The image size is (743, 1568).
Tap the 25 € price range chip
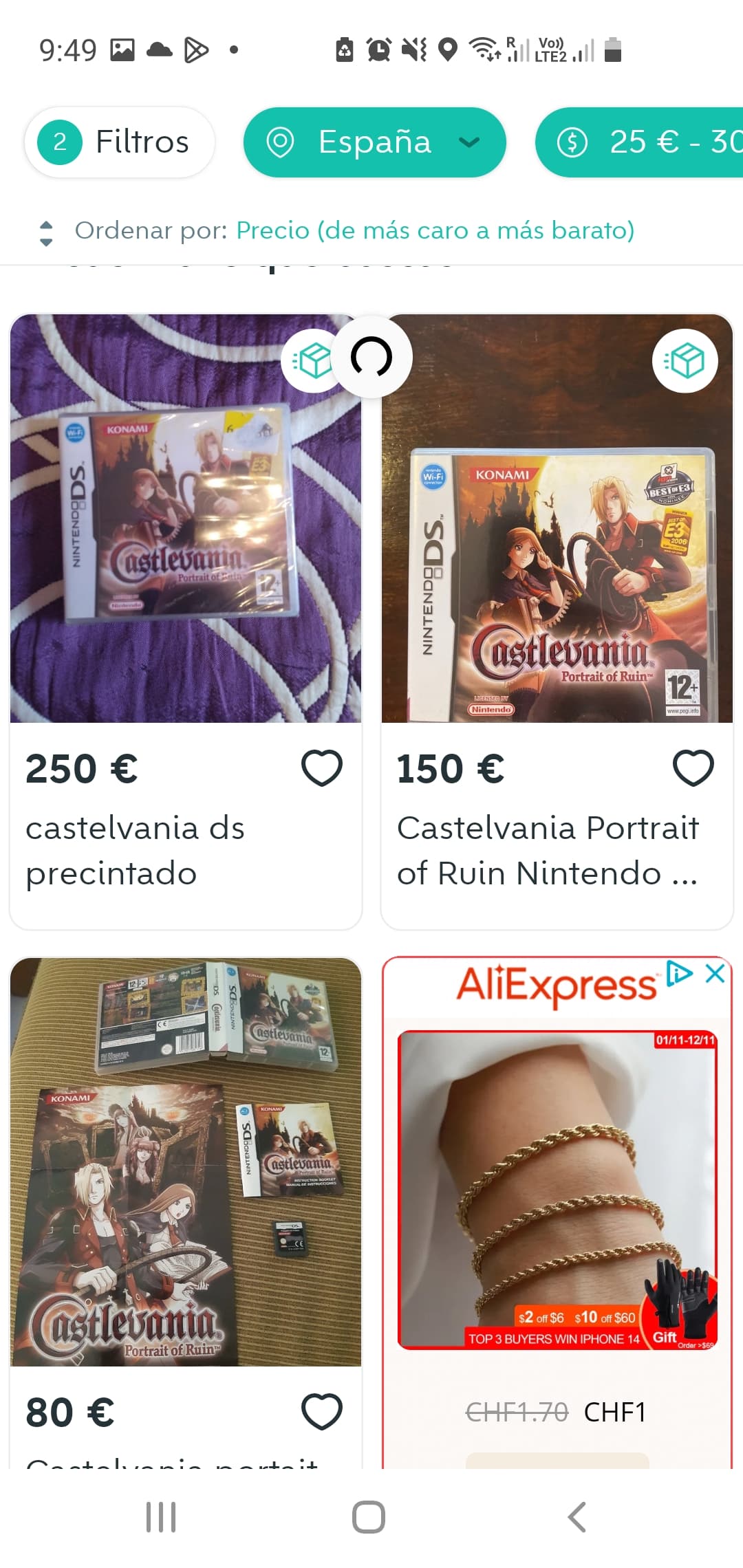(x=640, y=142)
